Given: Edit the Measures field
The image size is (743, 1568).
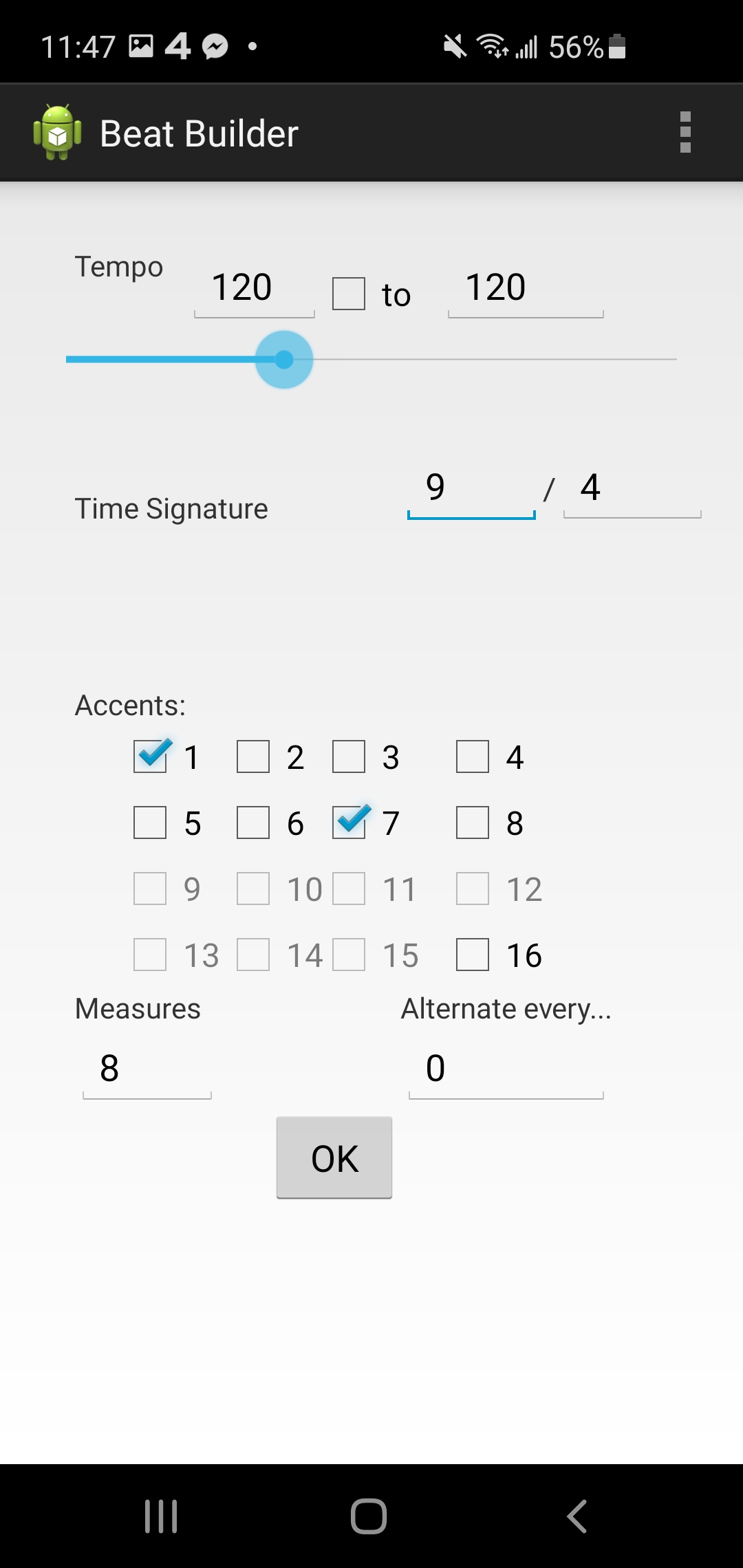Looking at the screenshot, I should tap(147, 1069).
